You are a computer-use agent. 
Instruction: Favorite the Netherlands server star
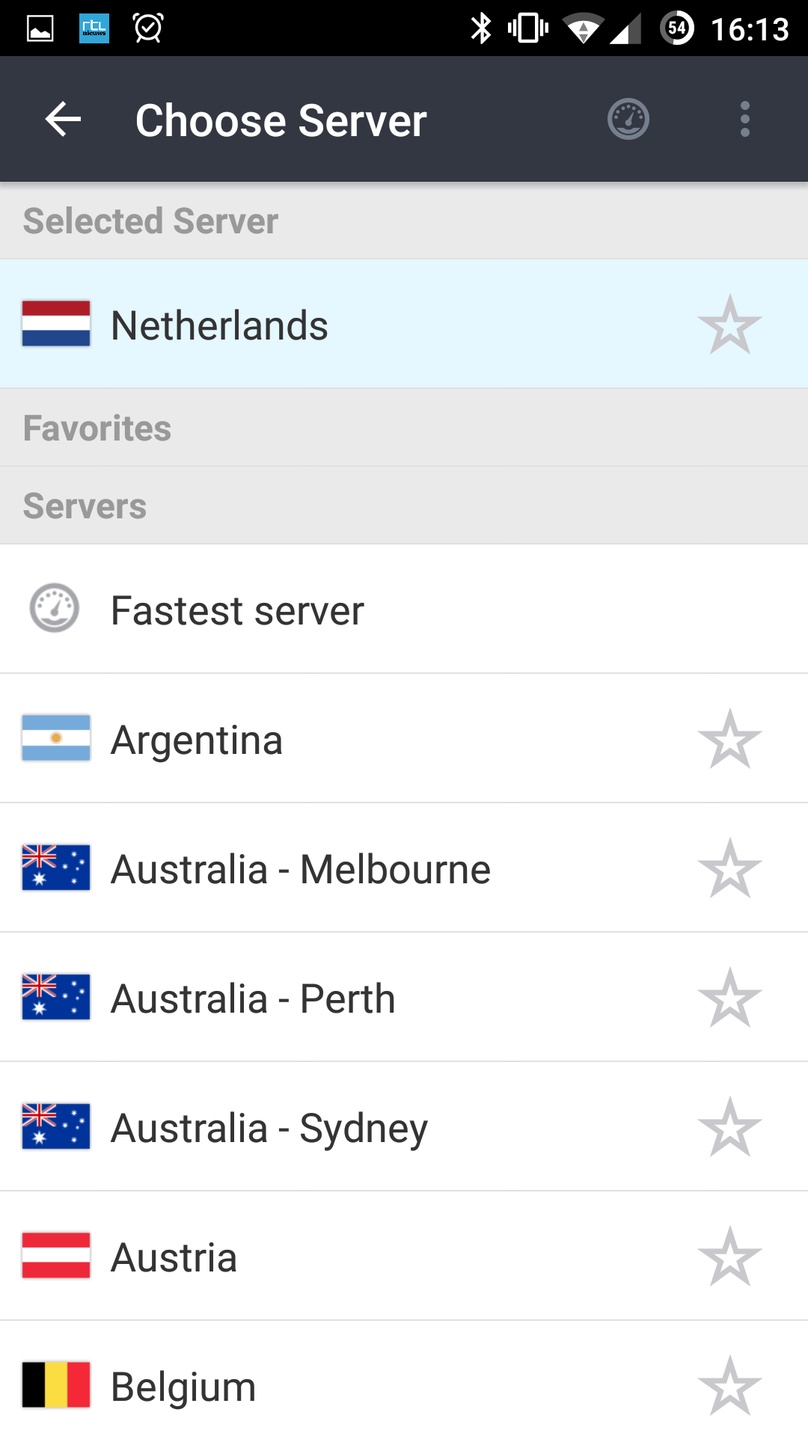coord(730,325)
